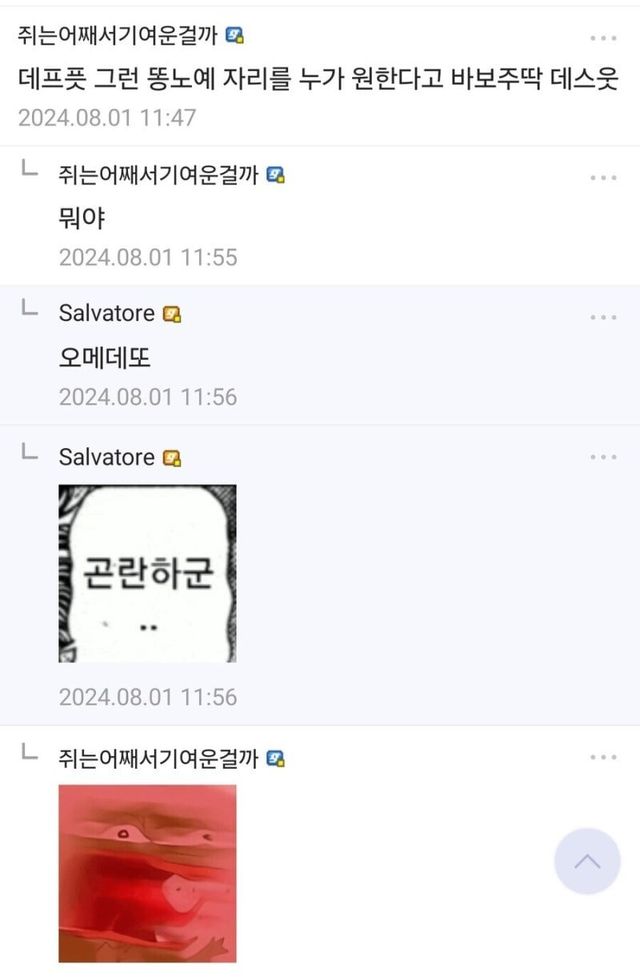Open options for Salvatore's "곤란하군" image reply
The height and width of the screenshot is (980, 640).
603,457
